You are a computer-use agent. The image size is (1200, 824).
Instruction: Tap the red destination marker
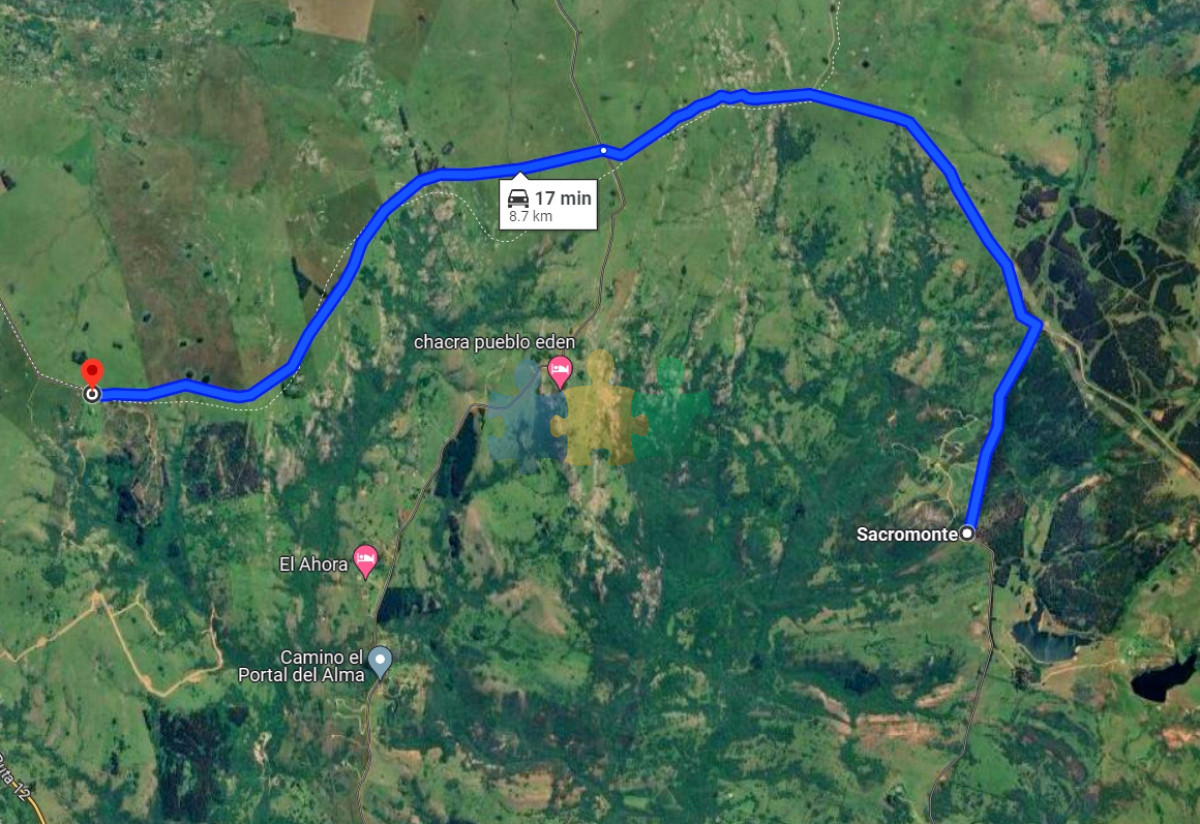tap(92, 375)
